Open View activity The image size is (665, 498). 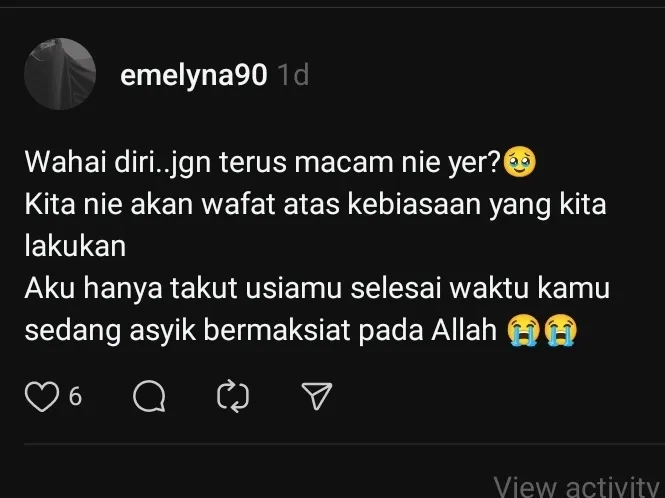577,486
